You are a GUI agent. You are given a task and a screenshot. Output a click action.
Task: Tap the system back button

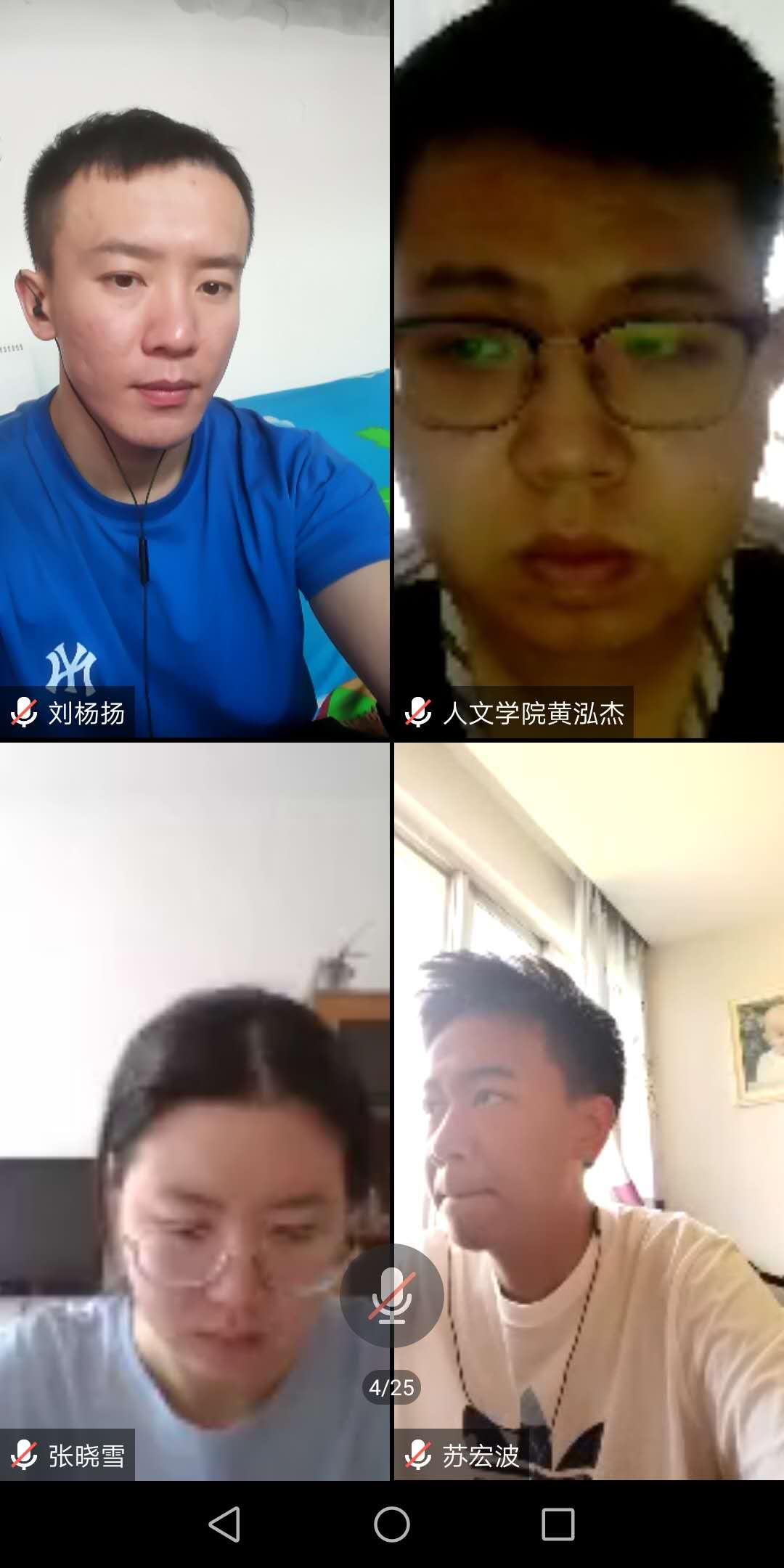(x=224, y=1524)
